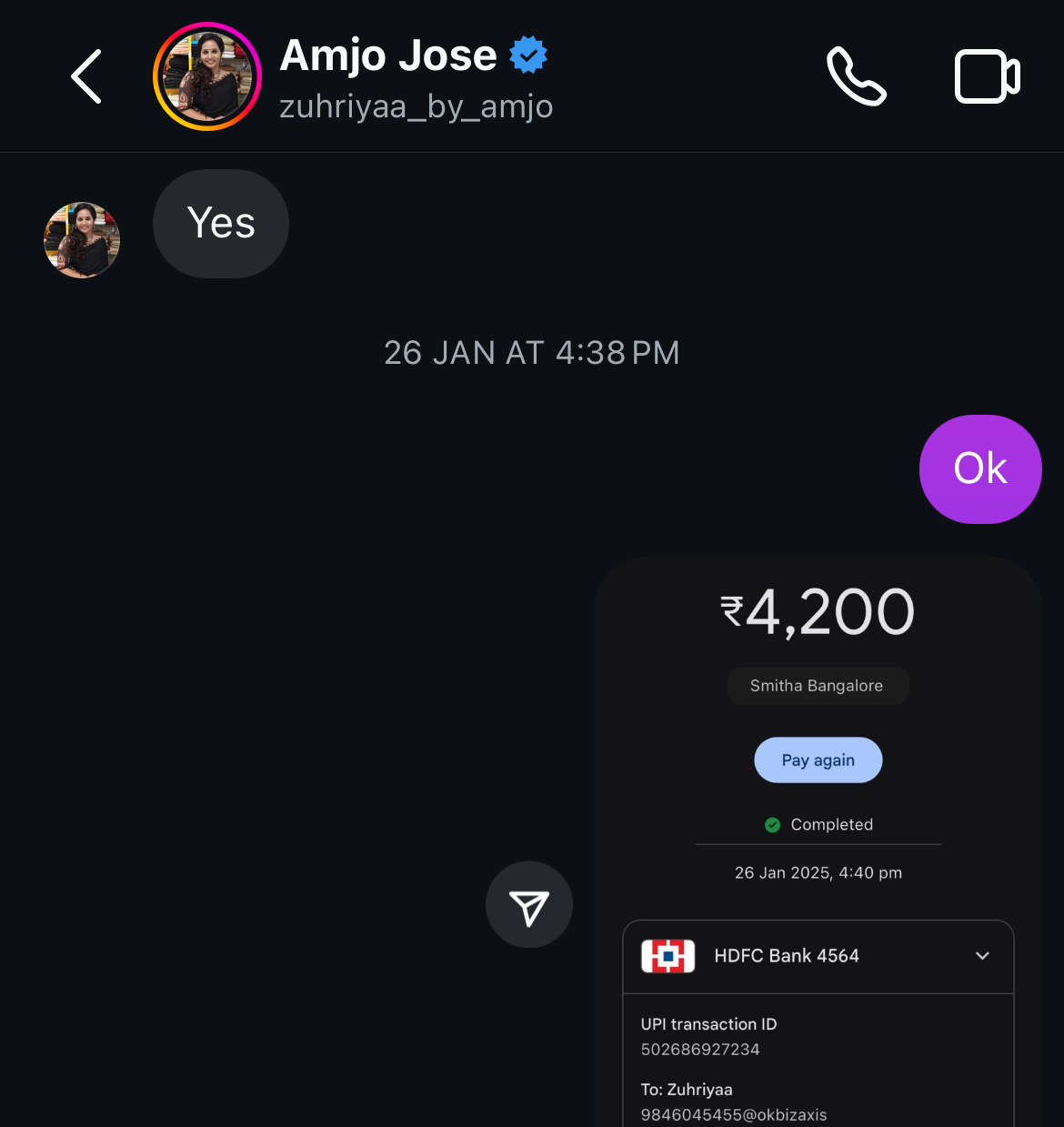Start a video call with Amjo Jose

coord(987,77)
